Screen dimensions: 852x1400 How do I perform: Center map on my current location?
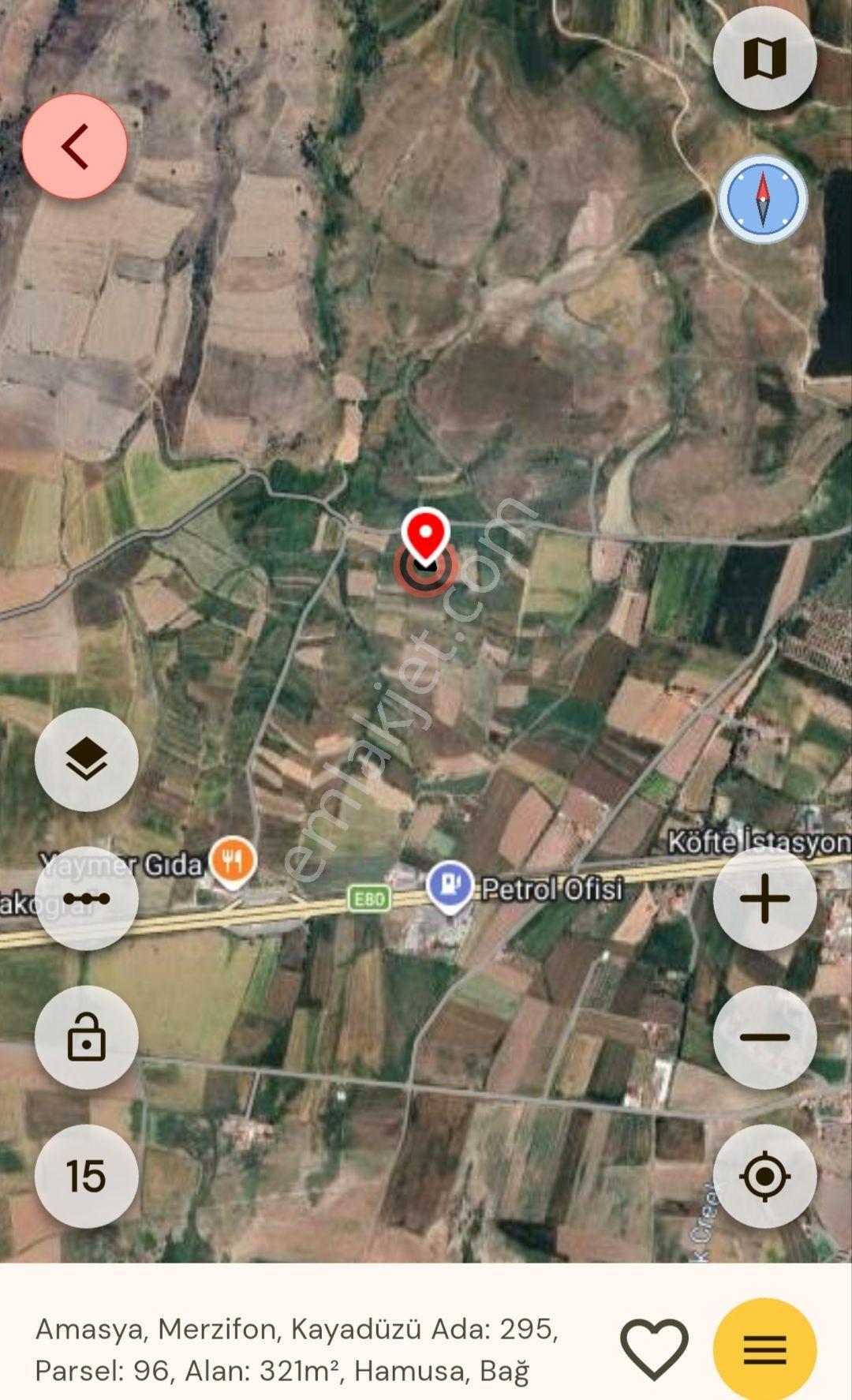(764, 1176)
